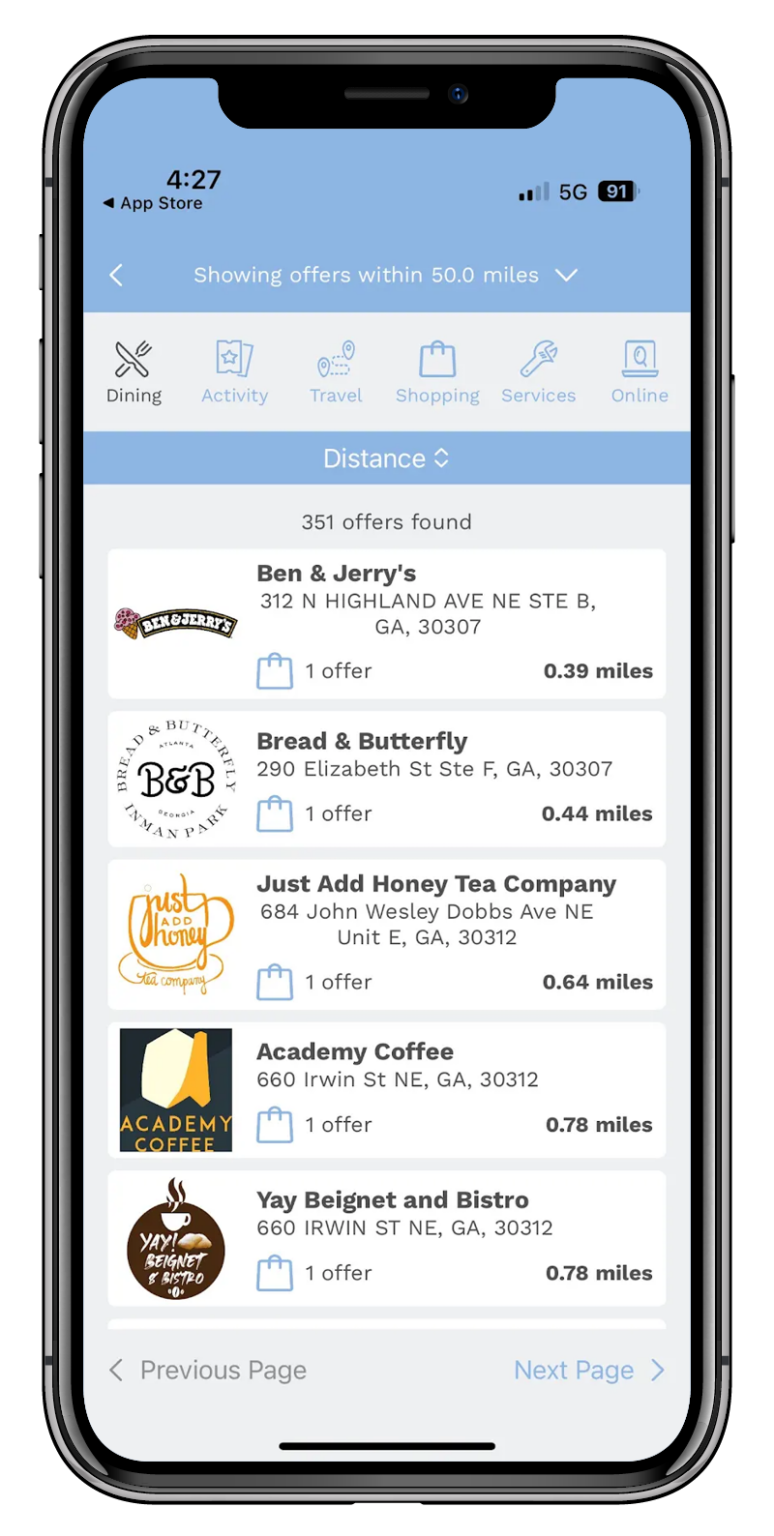Select the Activity category icon
Viewport: 774px width, 1536px height.
pyautogui.click(x=234, y=358)
